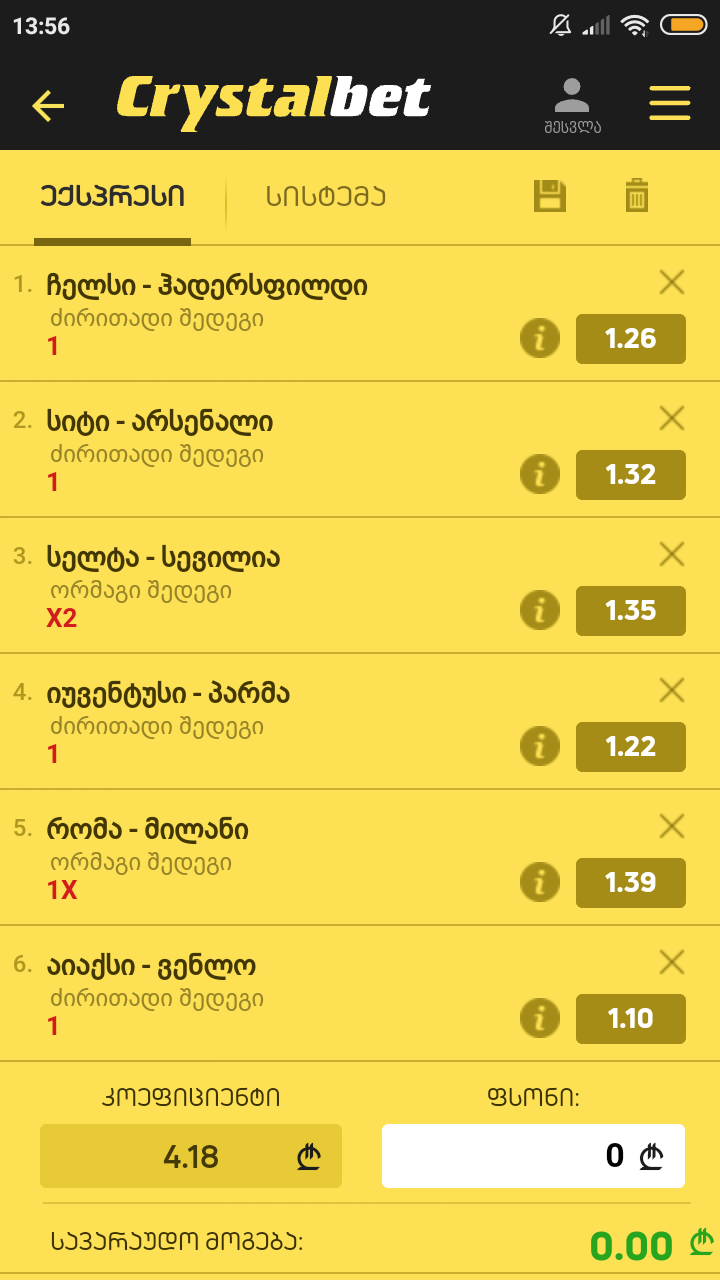Screen dimensions: 720x1280
Task: Open the hamburger menu
Action: click(x=669, y=103)
